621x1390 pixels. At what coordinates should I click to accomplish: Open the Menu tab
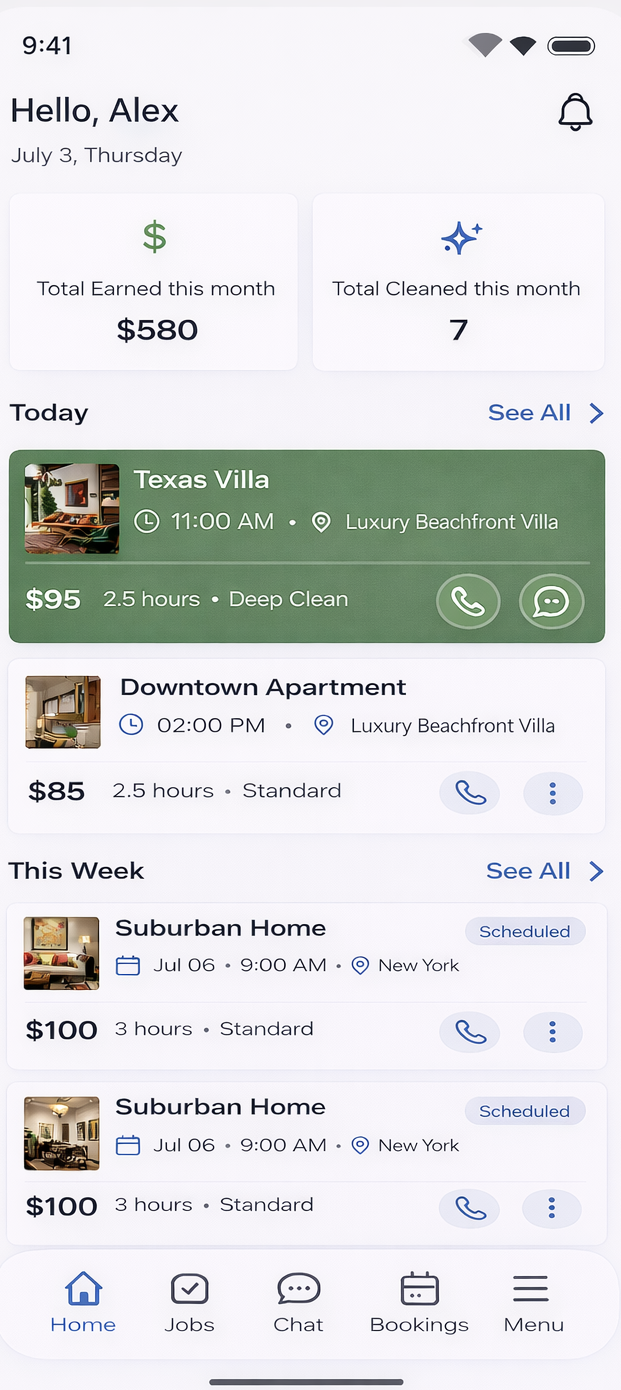tap(533, 1303)
